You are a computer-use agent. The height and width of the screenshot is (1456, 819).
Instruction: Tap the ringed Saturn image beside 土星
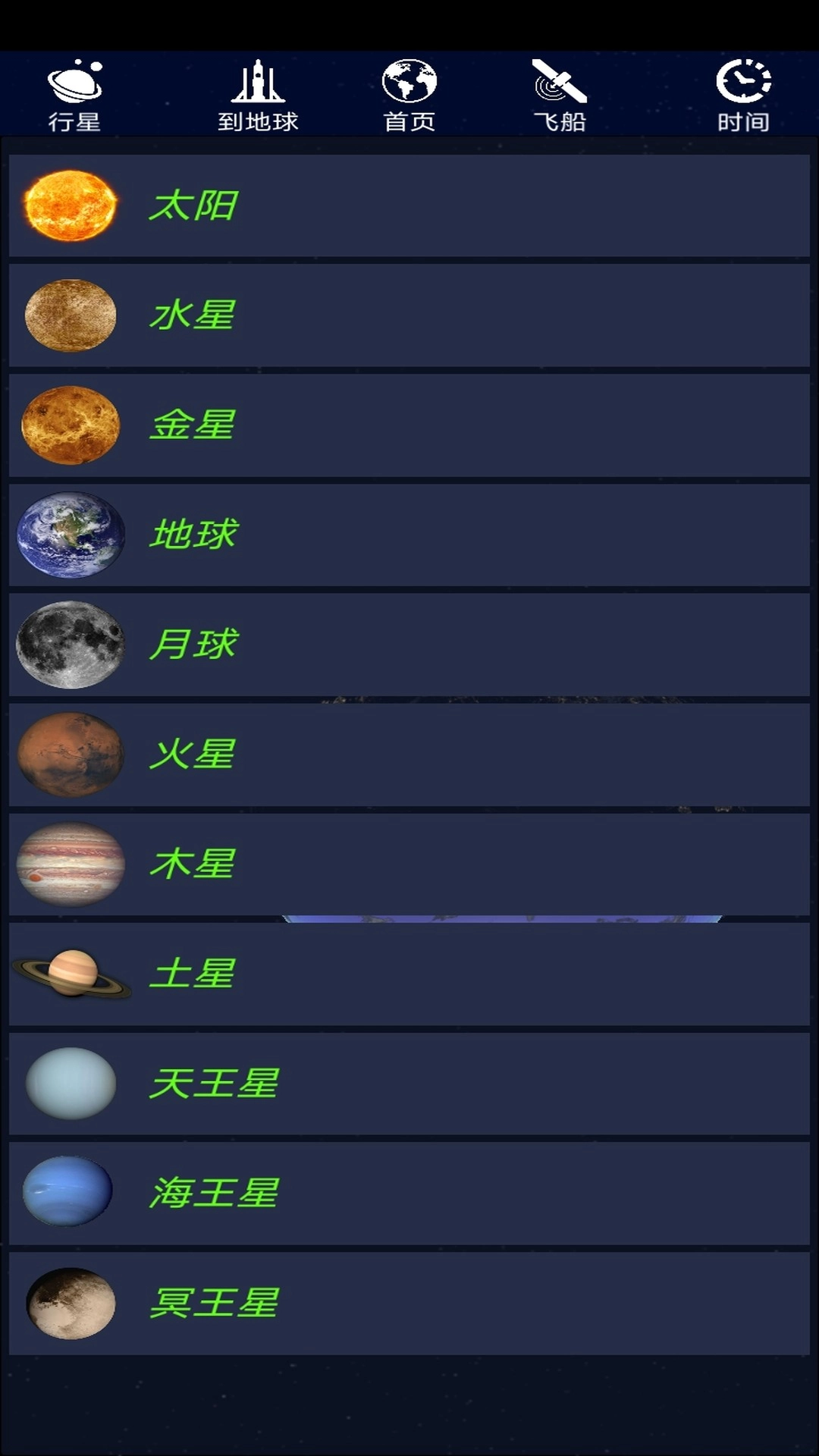pyautogui.click(x=72, y=973)
